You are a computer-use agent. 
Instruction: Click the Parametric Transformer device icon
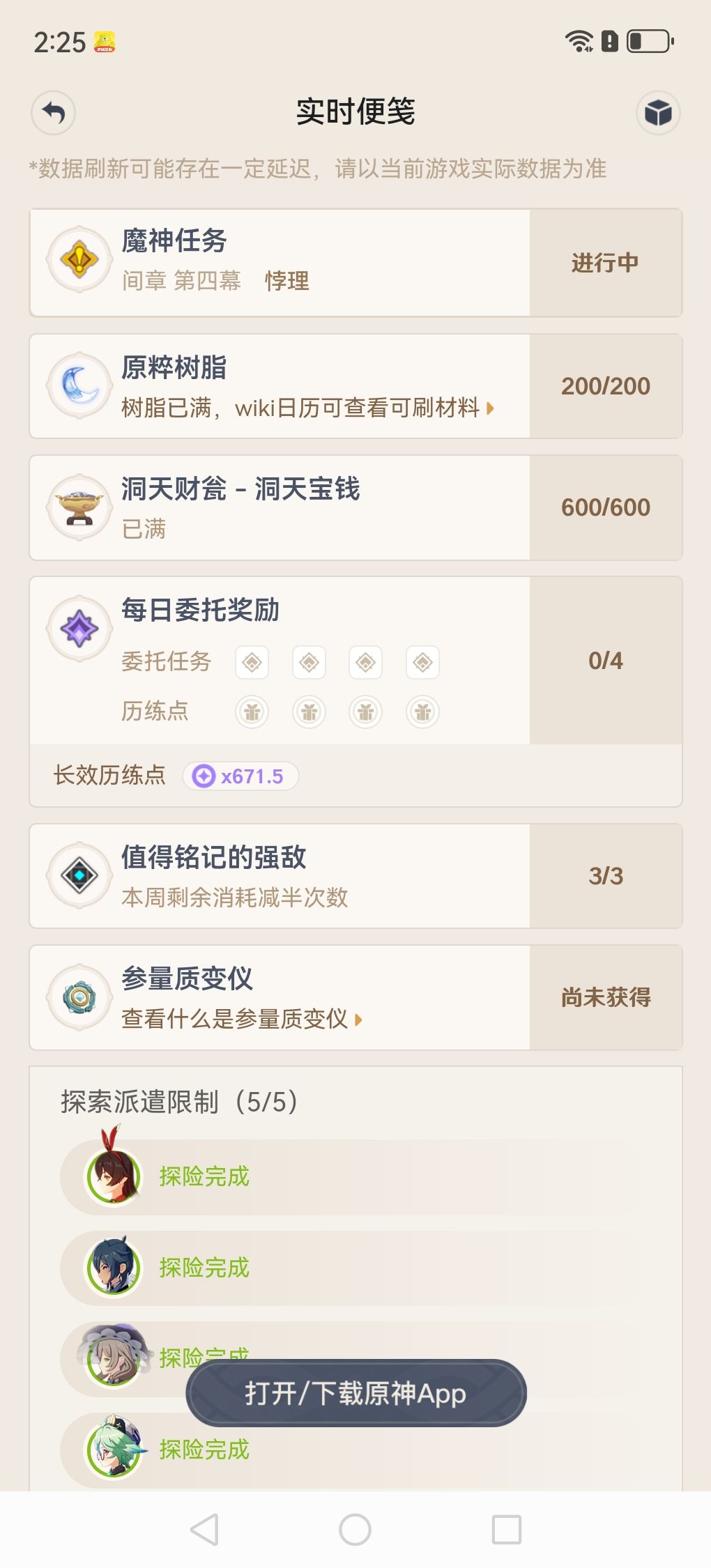click(x=79, y=997)
